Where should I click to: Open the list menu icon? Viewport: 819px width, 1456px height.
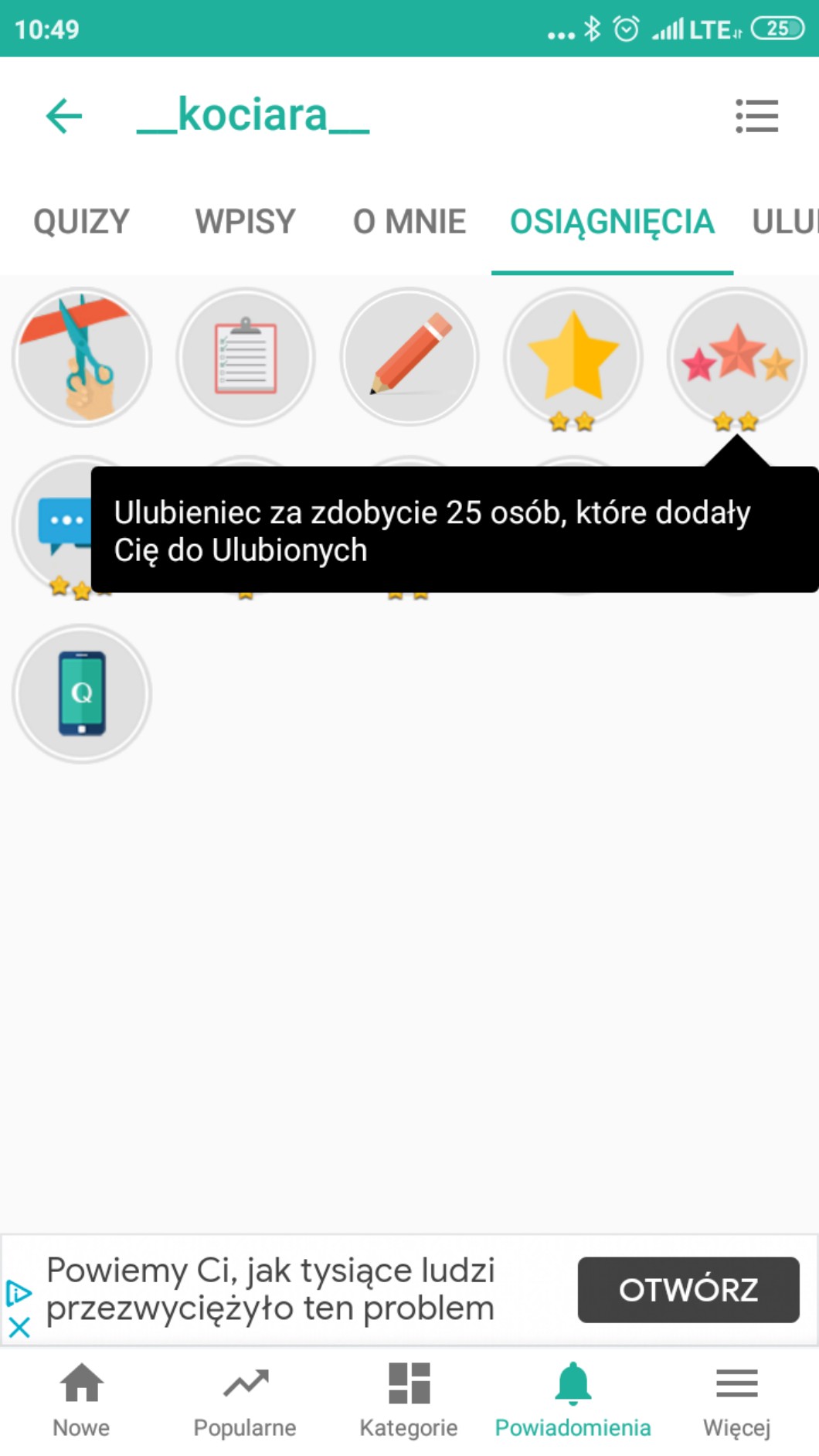(x=756, y=116)
